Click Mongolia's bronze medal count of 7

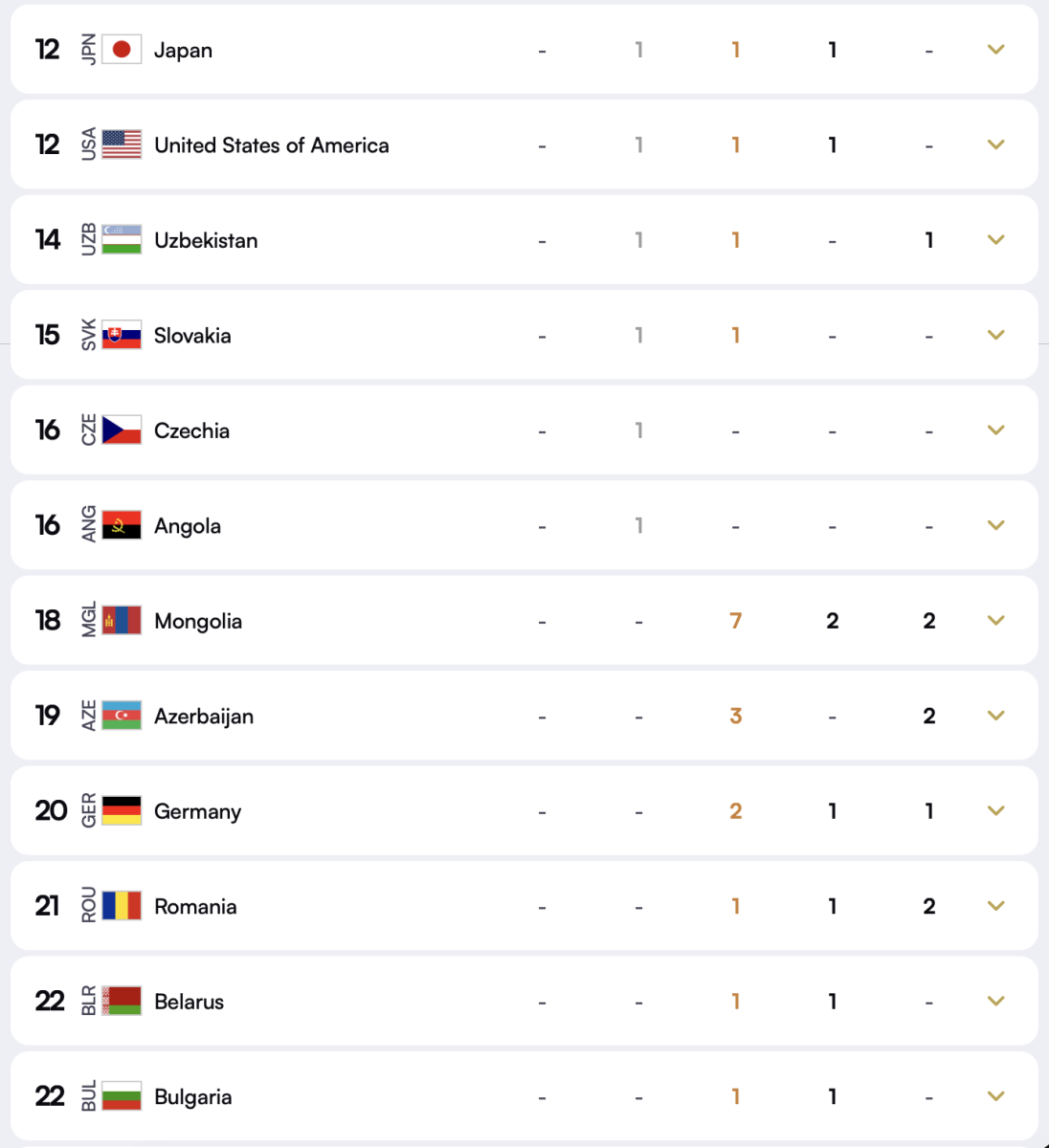click(x=735, y=620)
